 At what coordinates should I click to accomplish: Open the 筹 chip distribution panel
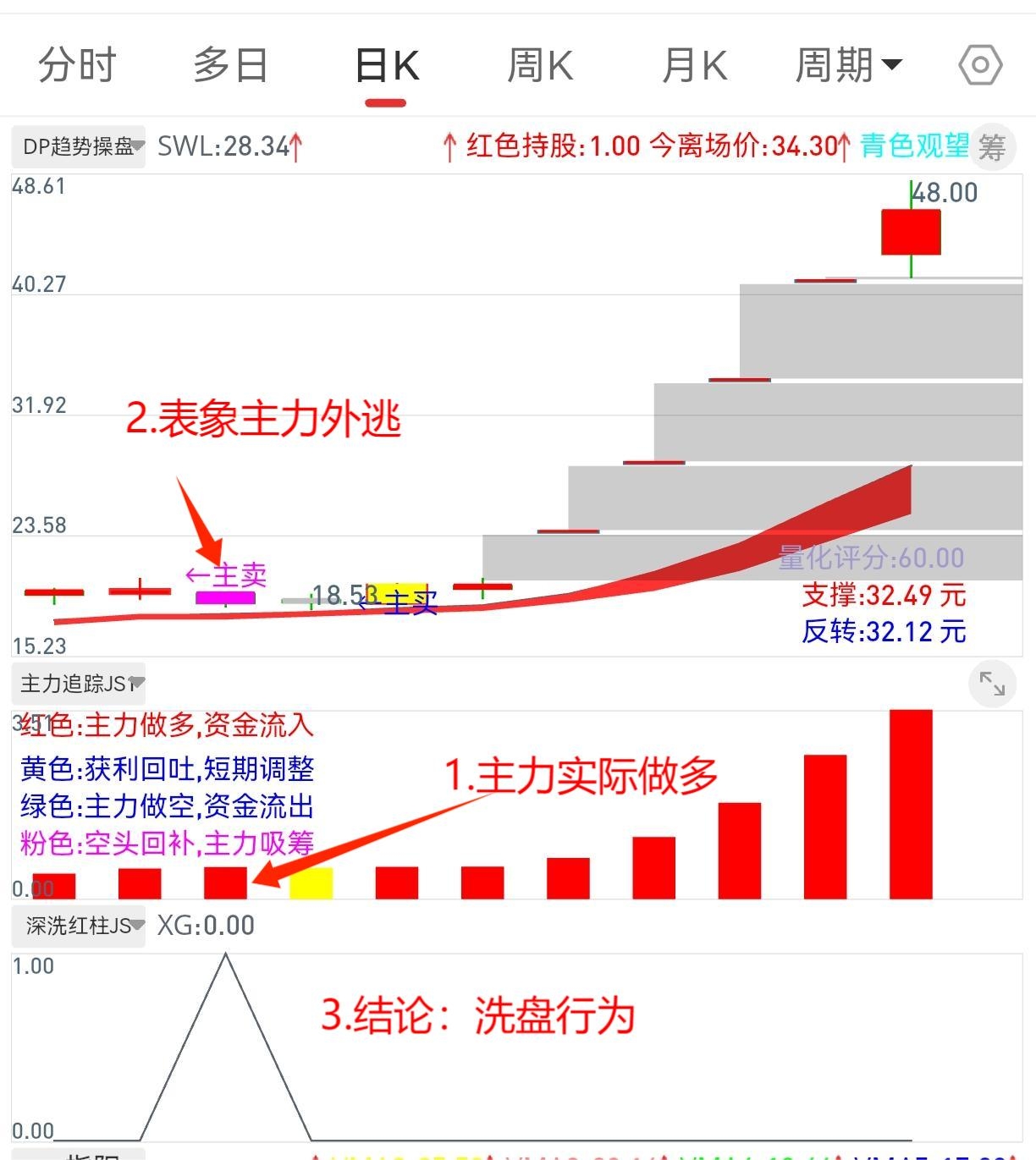tap(993, 146)
